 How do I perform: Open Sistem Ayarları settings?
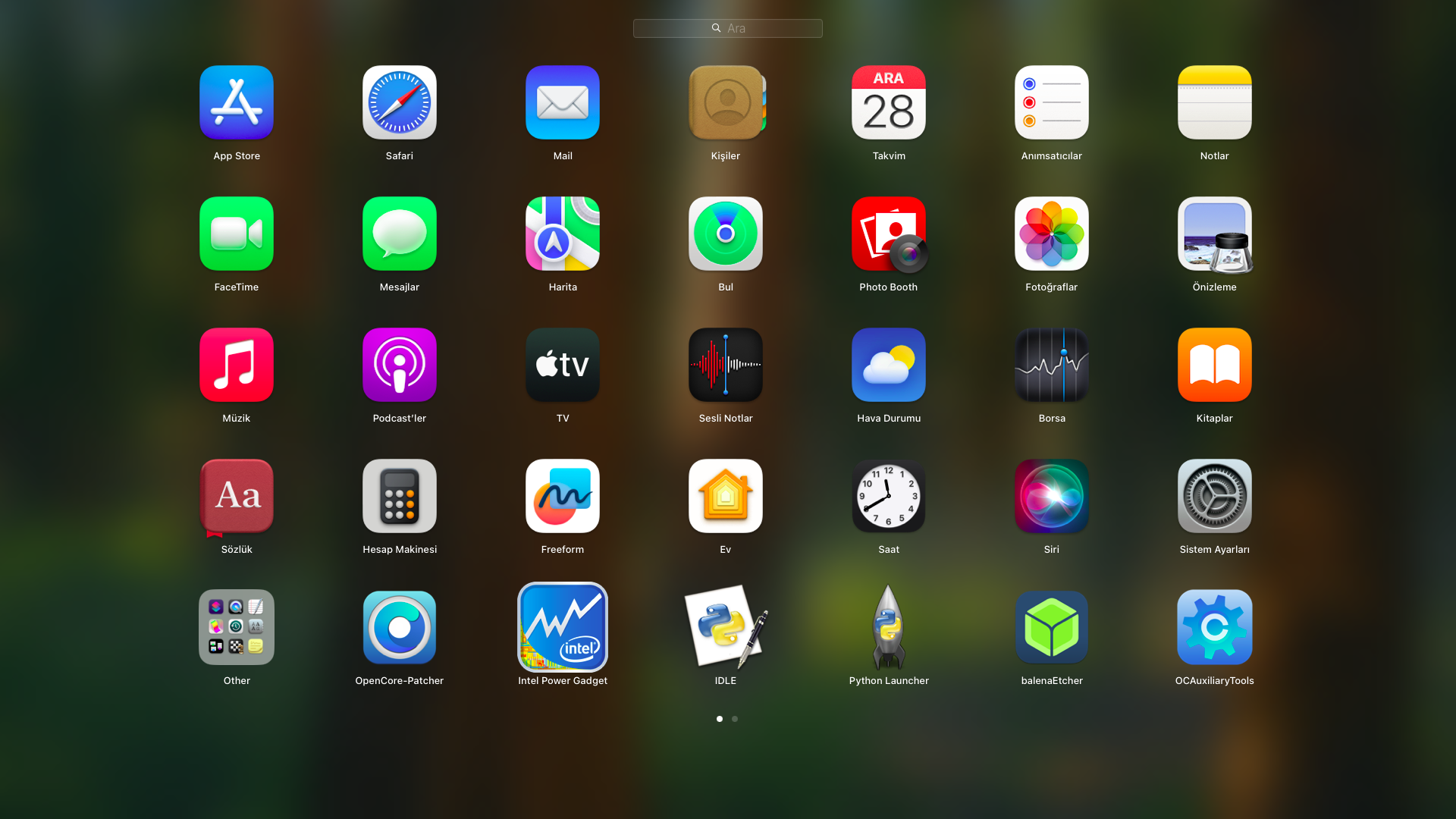point(1214,496)
